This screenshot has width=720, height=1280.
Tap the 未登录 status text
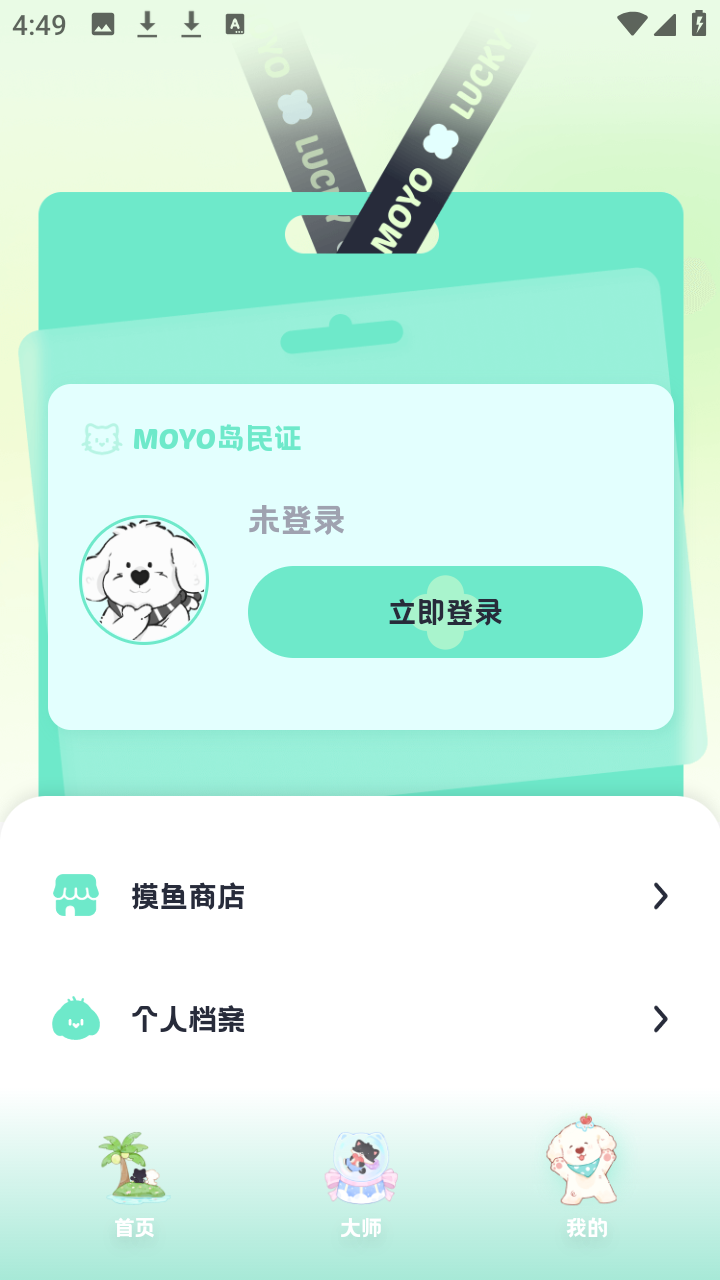pyautogui.click(x=297, y=521)
